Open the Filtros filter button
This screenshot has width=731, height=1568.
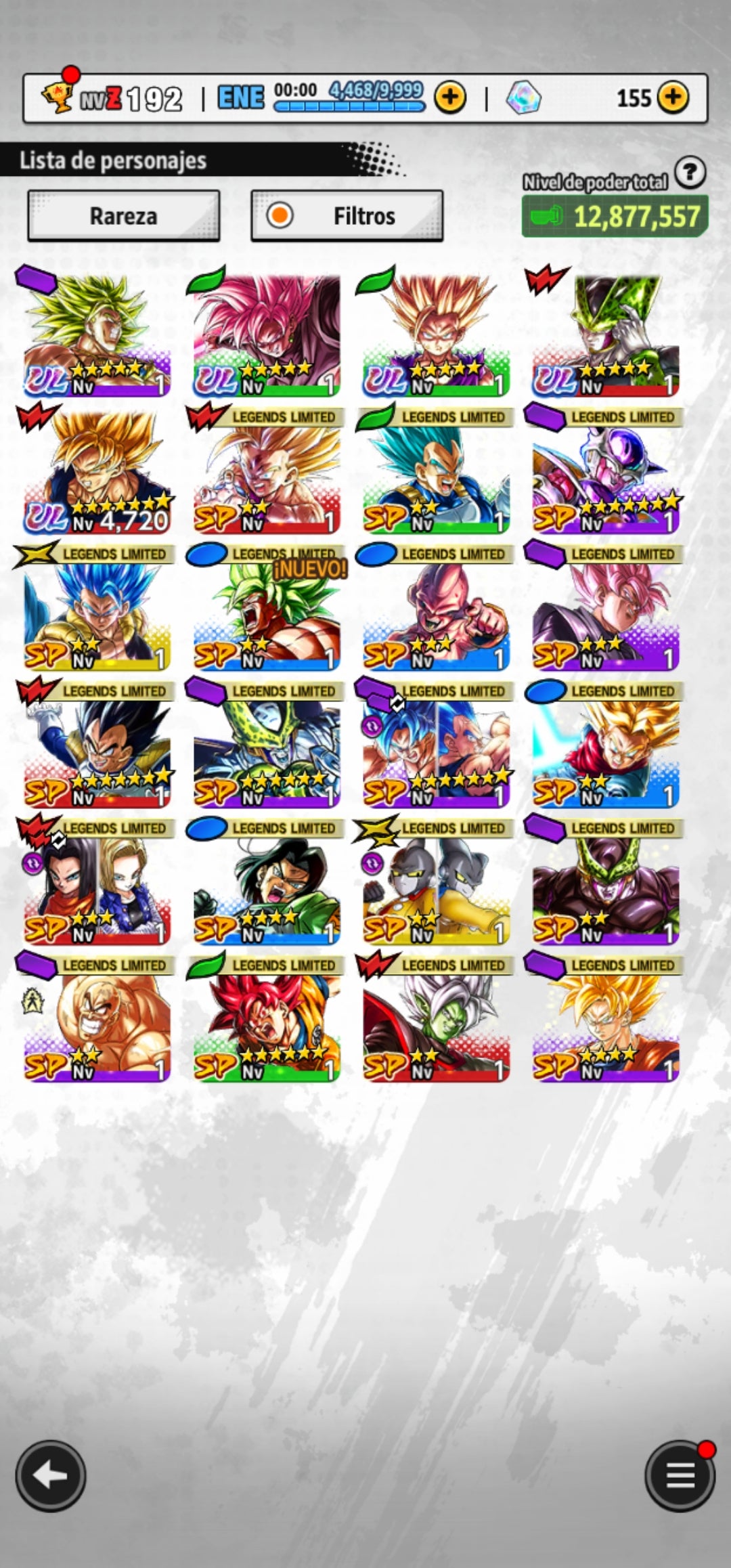(x=347, y=216)
